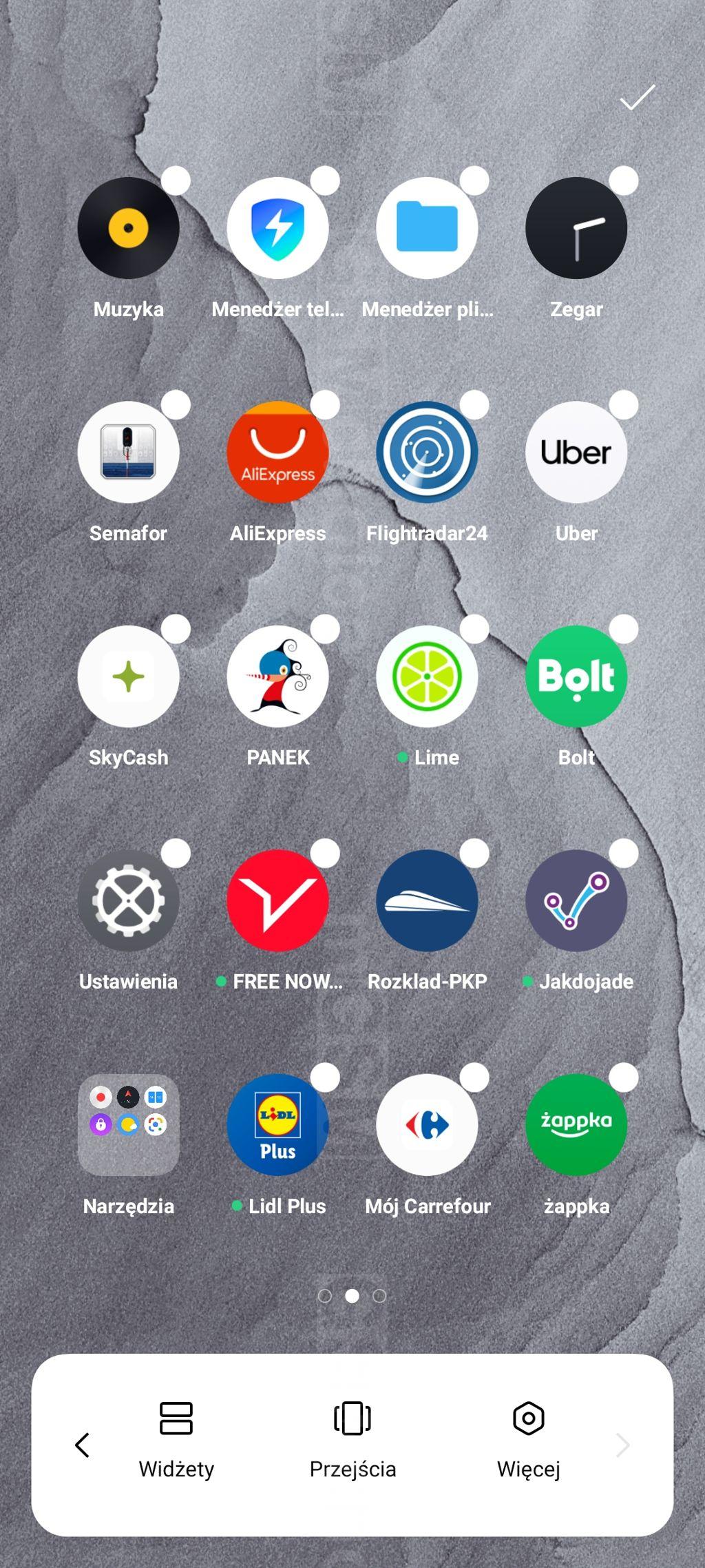Viewport: 705px width, 1568px height.
Task: Select the Muzyka app icon
Action: [x=129, y=228]
